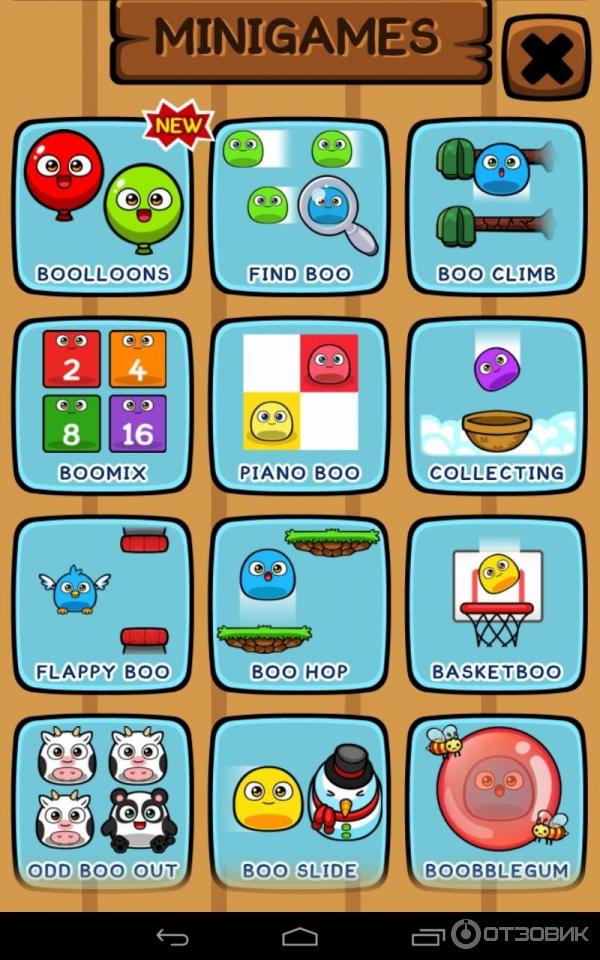Image resolution: width=600 pixels, height=960 pixels.
Task: Start the Odd Boo Out game
Action: 103,803
